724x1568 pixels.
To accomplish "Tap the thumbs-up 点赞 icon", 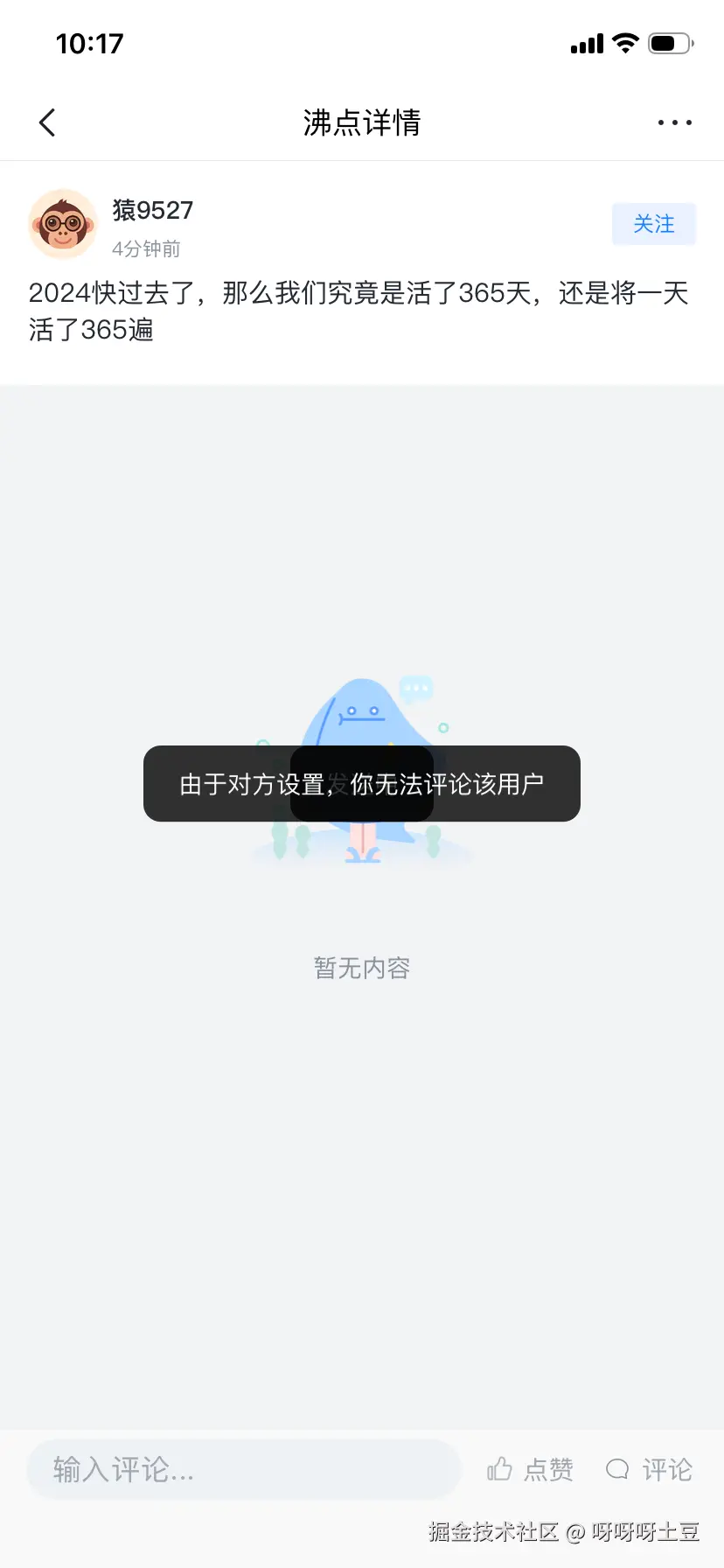I will pyautogui.click(x=498, y=1469).
